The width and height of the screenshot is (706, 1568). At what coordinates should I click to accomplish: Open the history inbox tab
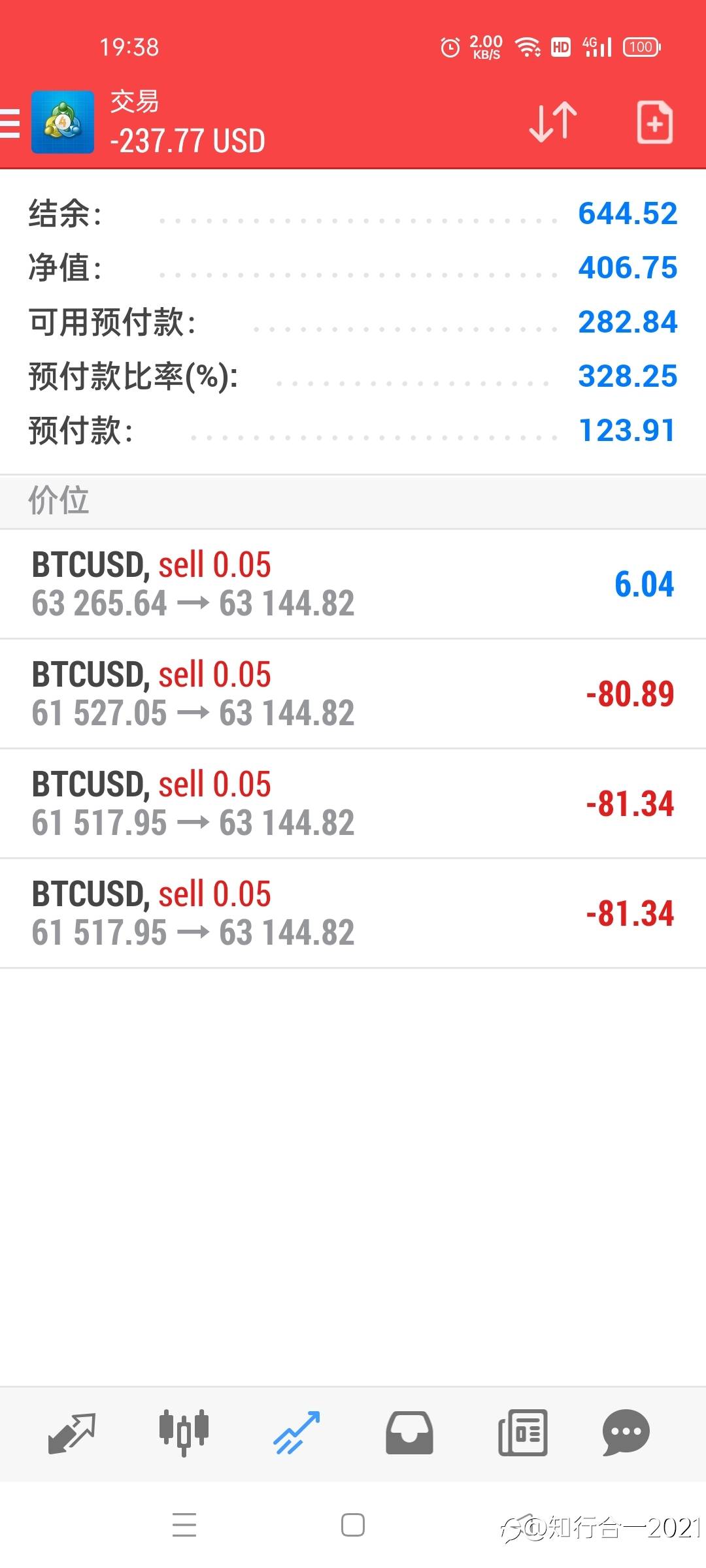click(409, 1433)
